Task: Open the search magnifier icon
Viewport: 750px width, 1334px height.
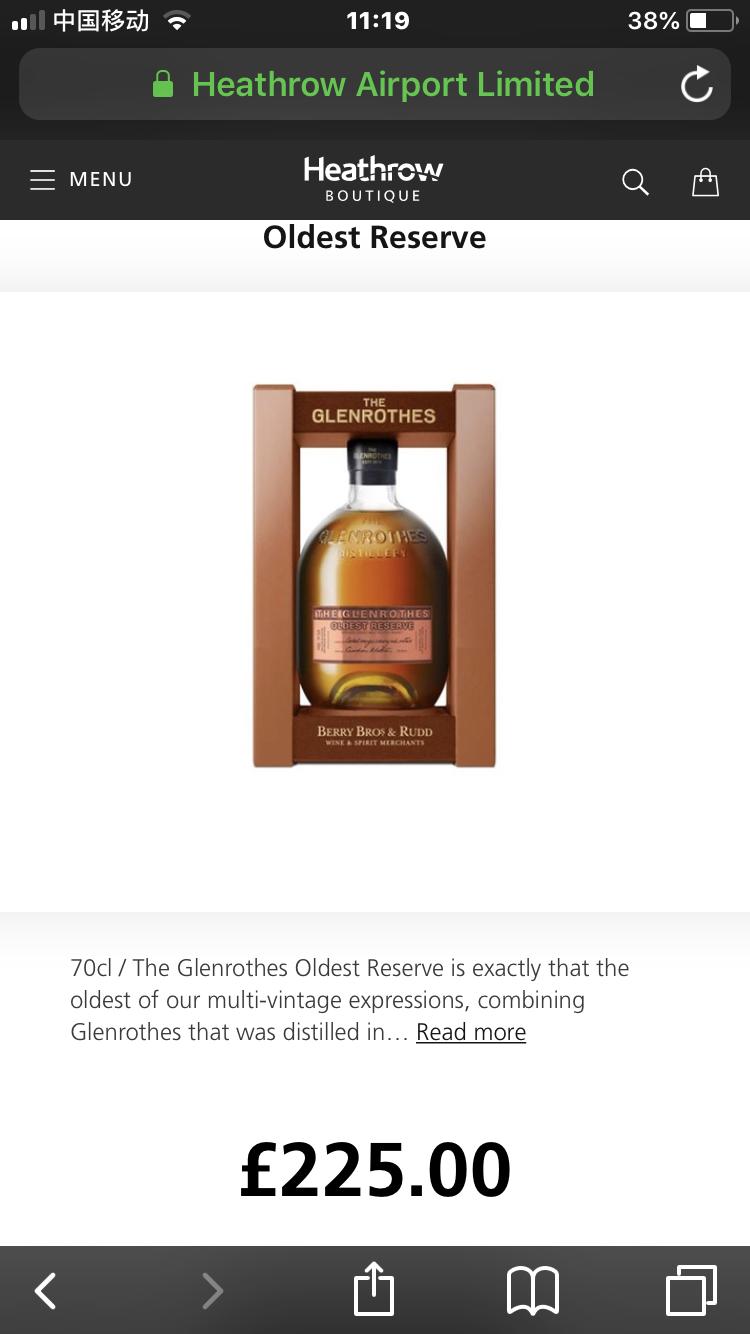Action: coord(635,181)
